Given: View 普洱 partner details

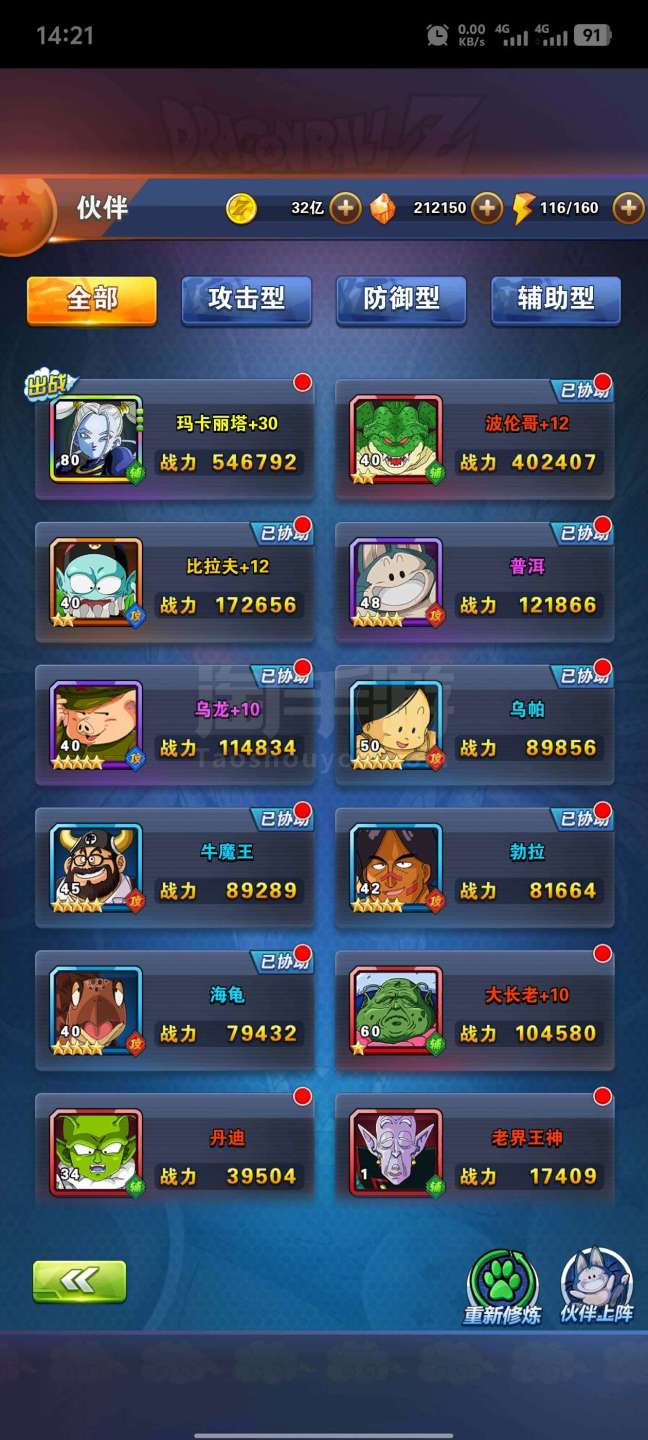Looking at the screenshot, I should tap(475, 584).
